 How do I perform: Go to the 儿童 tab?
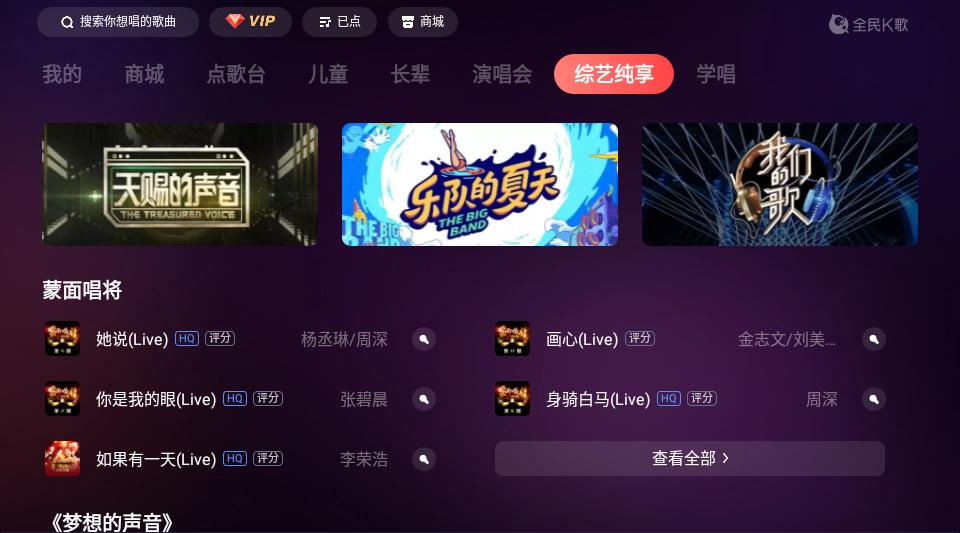click(x=328, y=74)
